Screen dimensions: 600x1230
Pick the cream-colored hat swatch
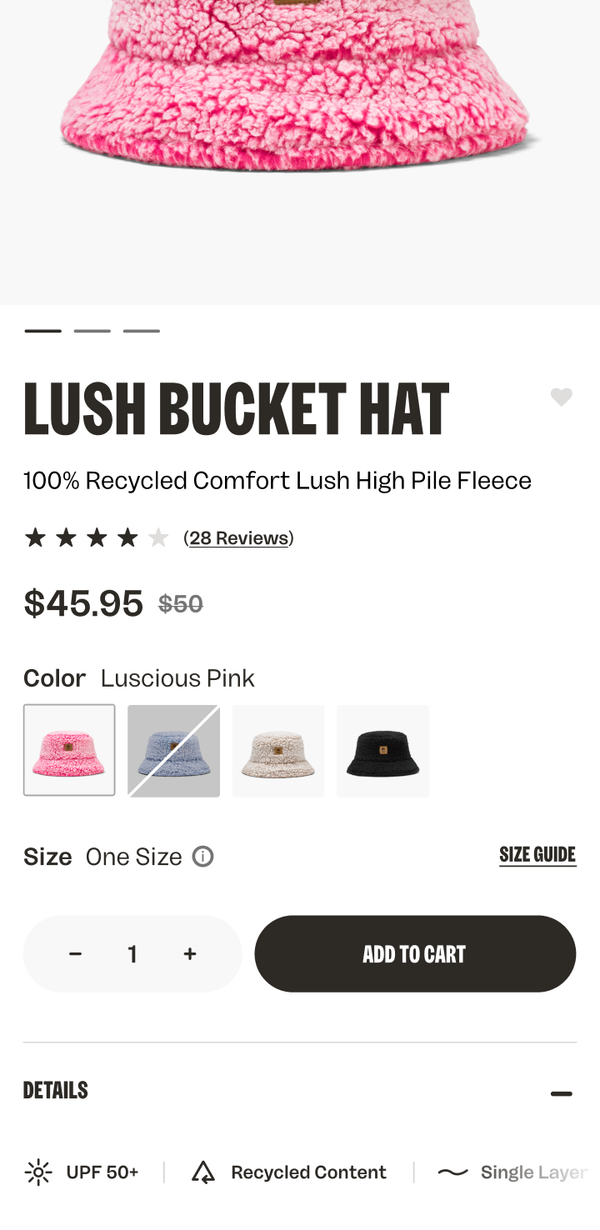(278, 751)
